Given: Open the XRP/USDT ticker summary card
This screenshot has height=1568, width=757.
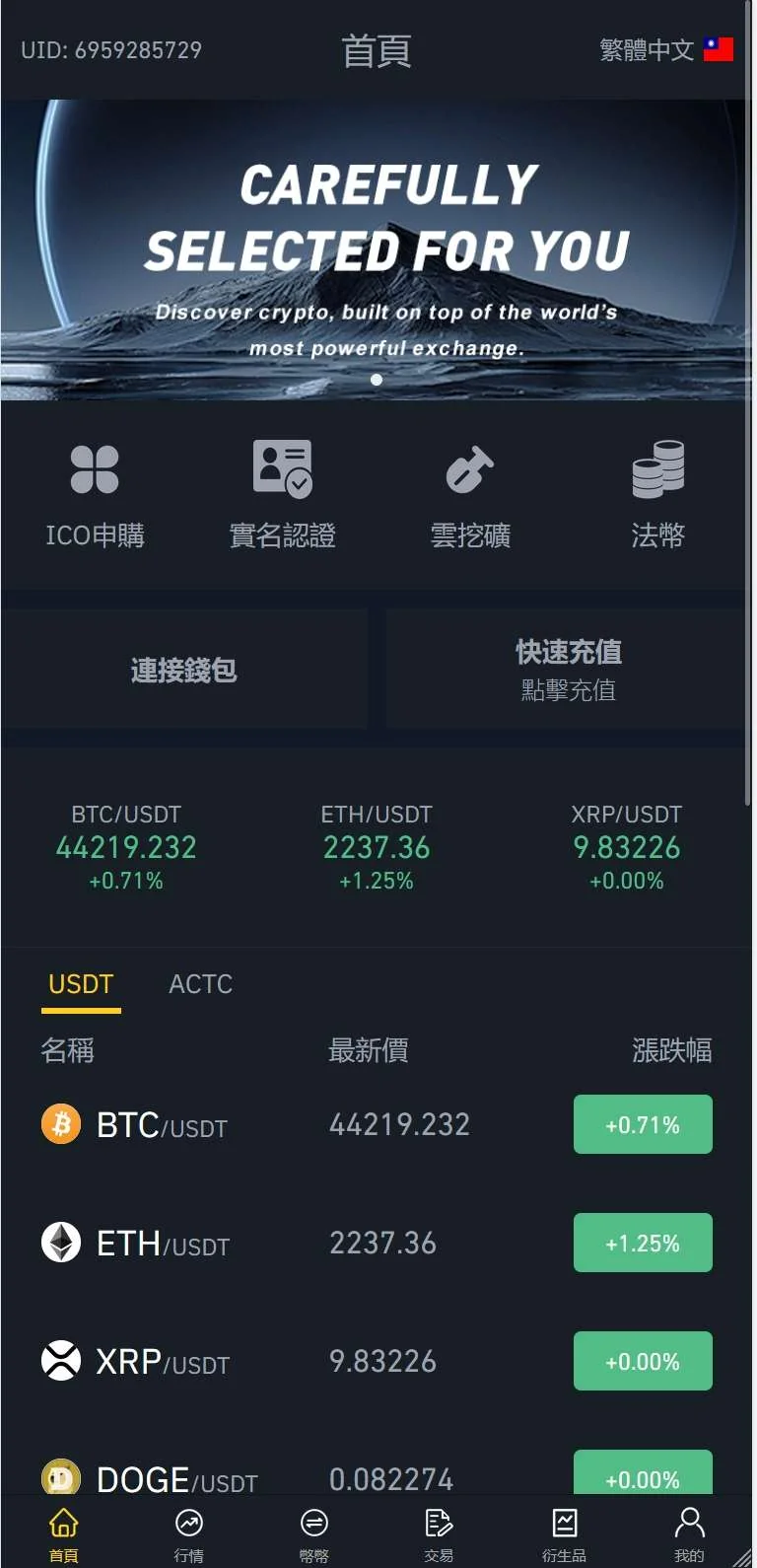Looking at the screenshot, I should click(627, 847).
